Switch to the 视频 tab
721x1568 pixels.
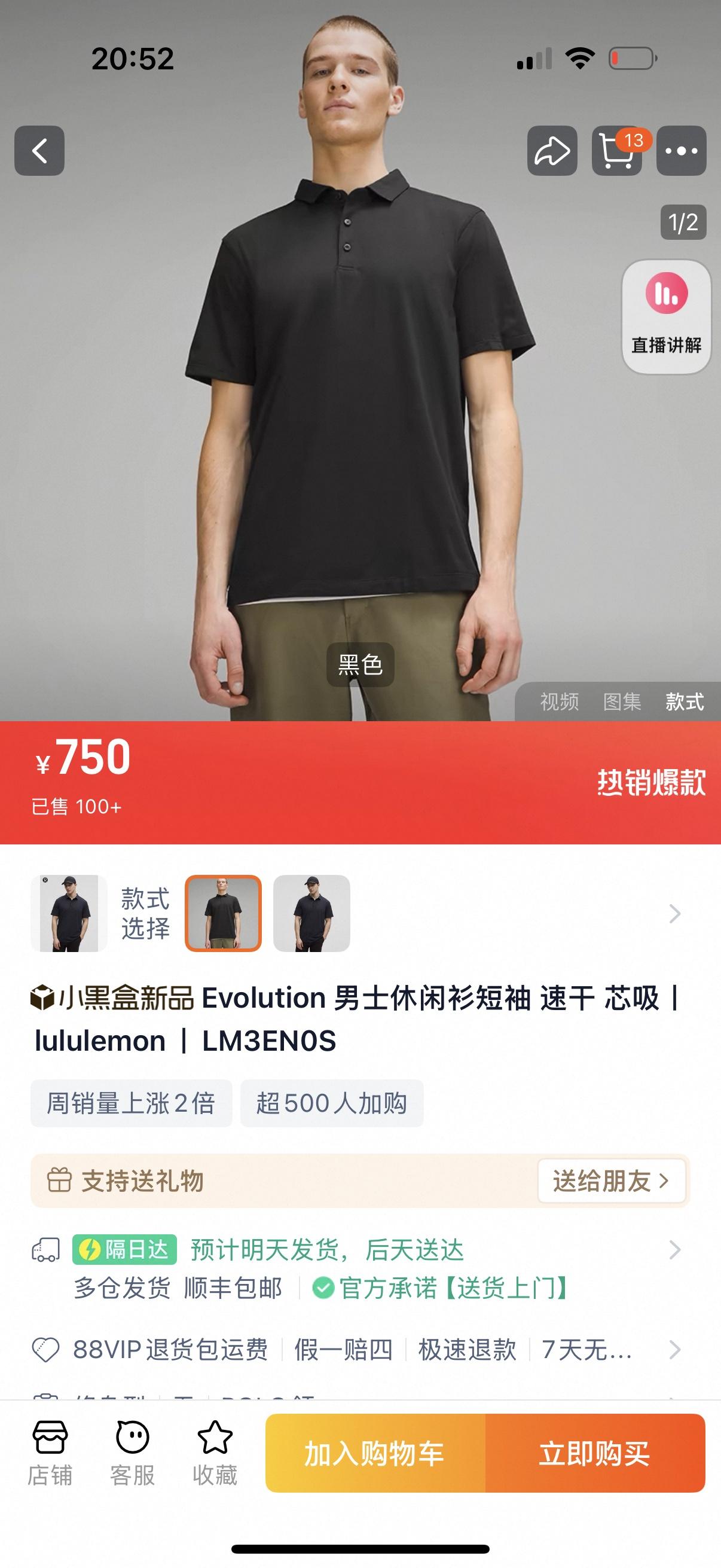coord(559,702)
